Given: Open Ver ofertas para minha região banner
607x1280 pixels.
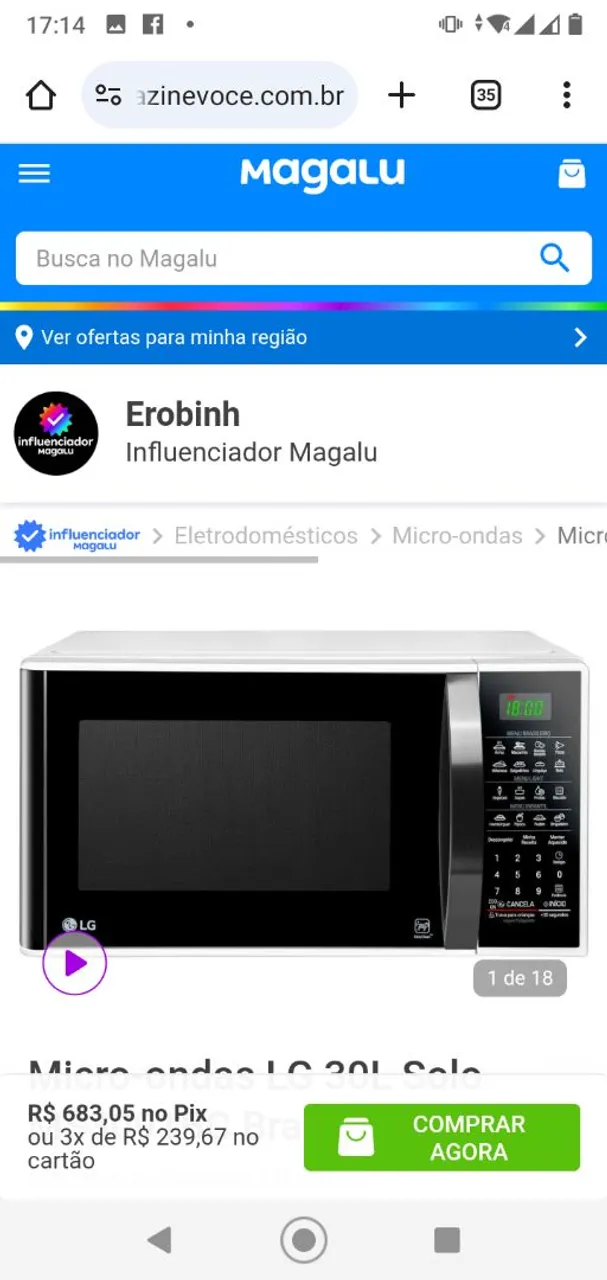Looking at the screenshot, I should pyautogui.click(x=303, y=337).
